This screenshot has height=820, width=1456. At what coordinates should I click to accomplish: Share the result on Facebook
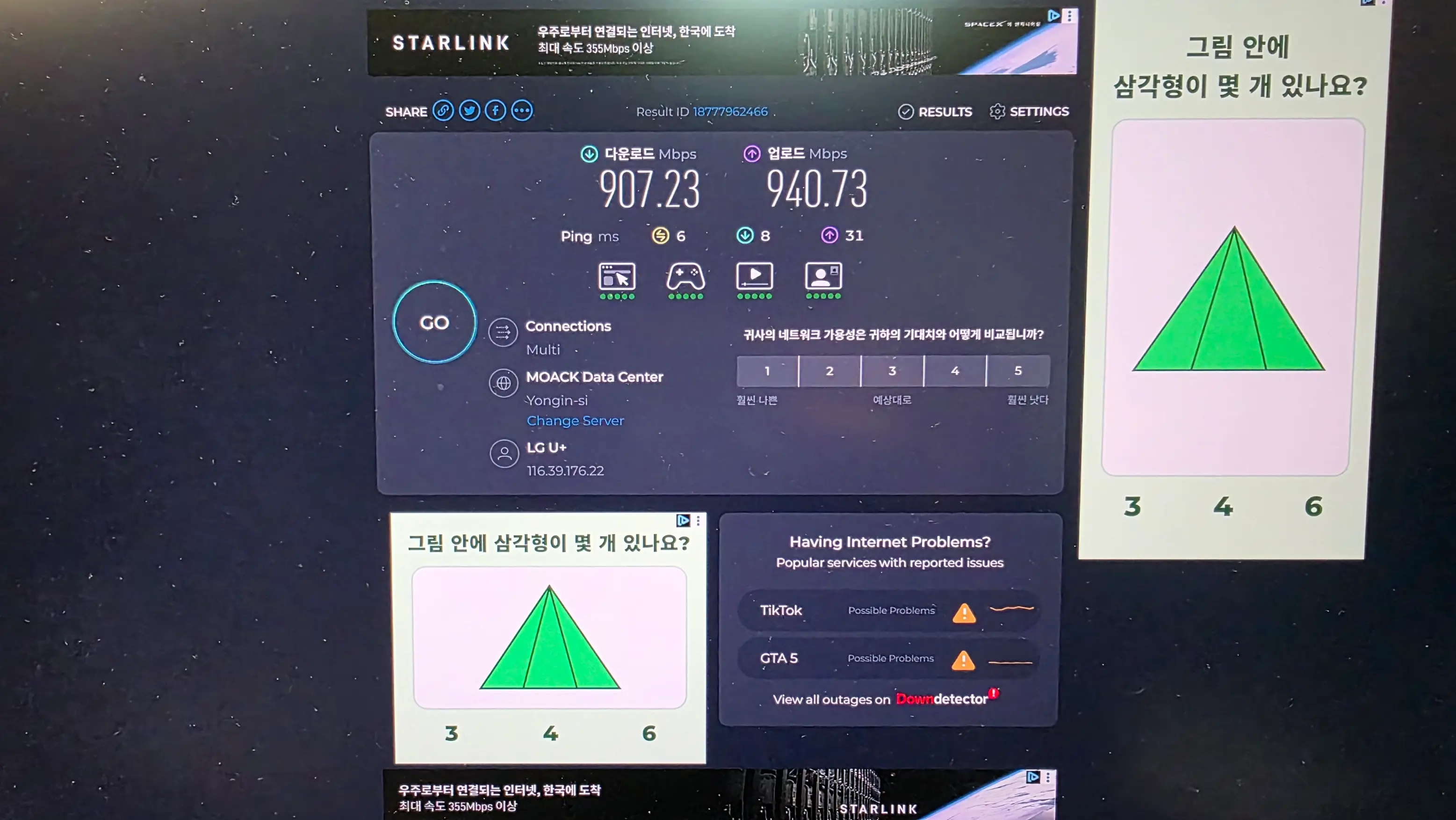point(496,111)
